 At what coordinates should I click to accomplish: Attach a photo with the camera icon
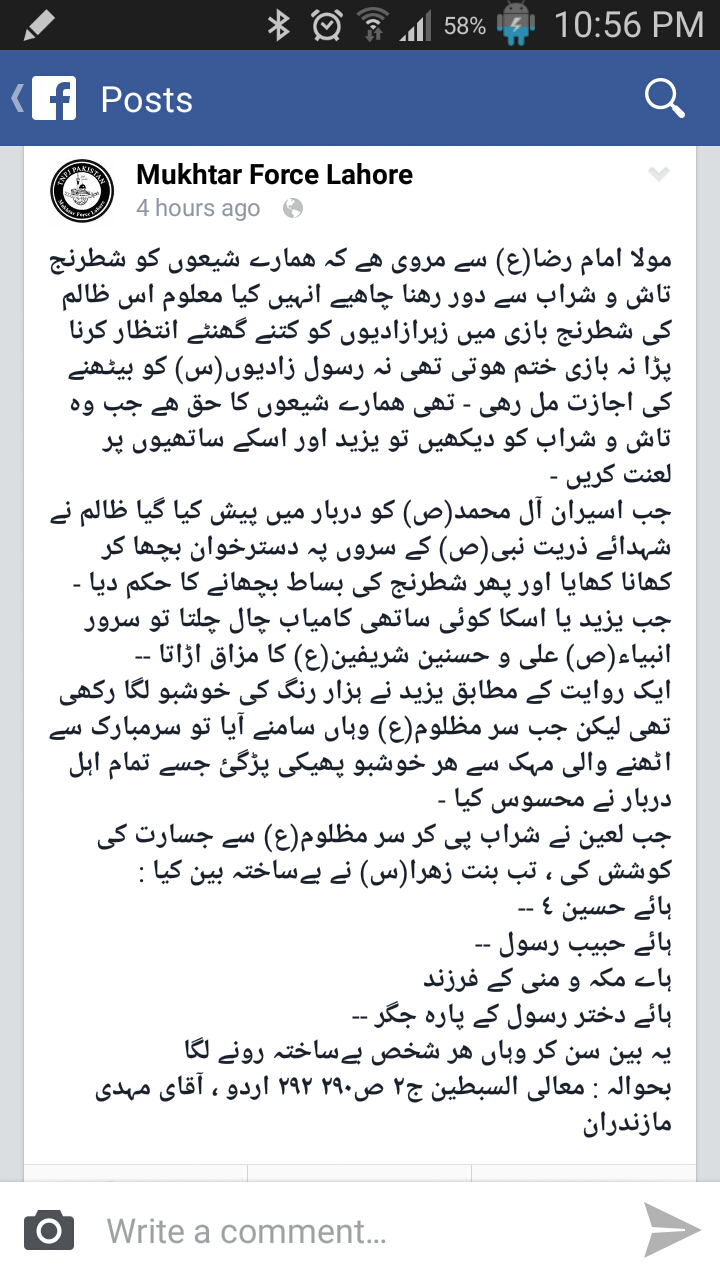(x=49, y=1230)
